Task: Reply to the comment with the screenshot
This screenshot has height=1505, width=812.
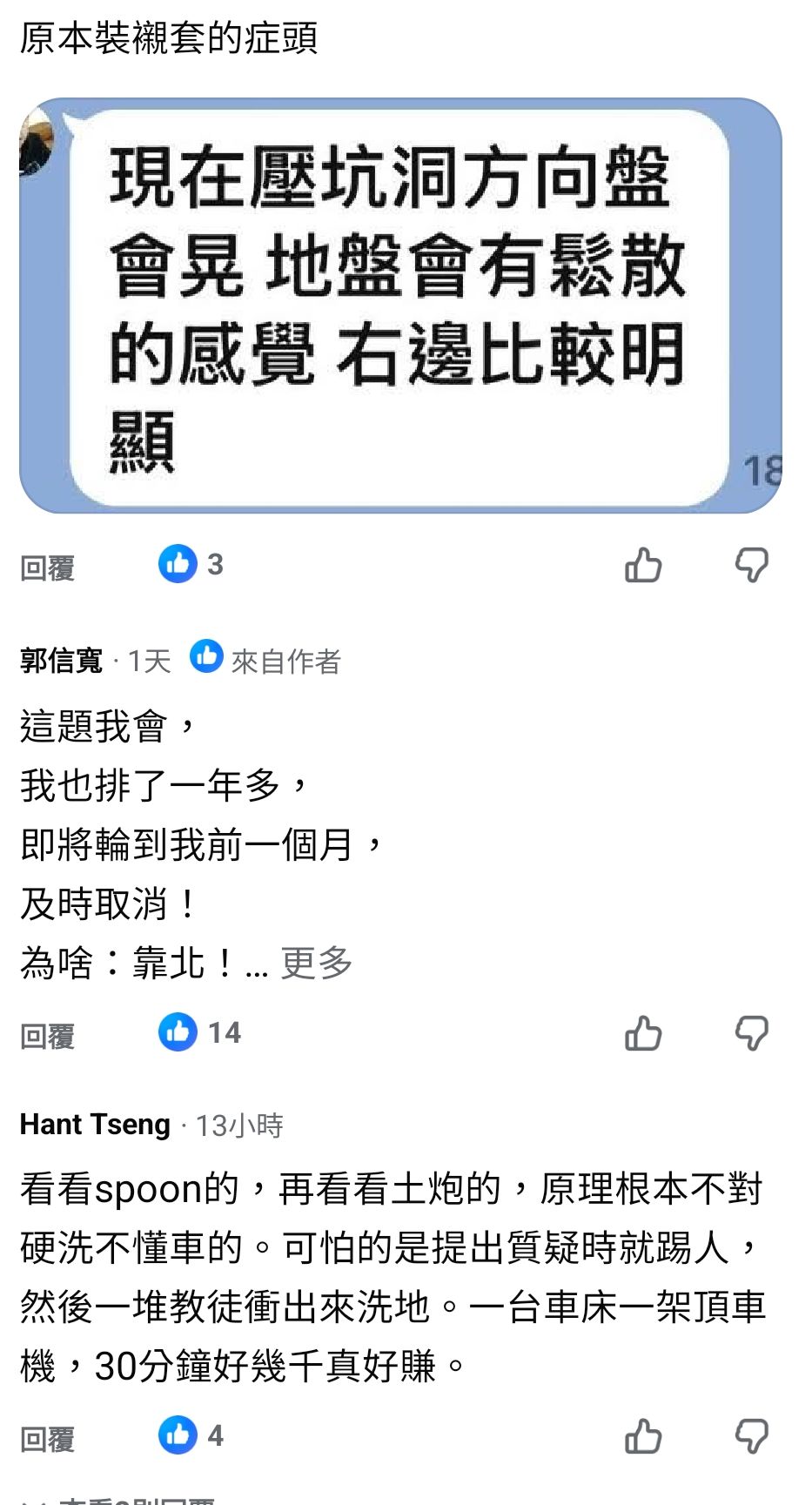Action: click(48, 568)
